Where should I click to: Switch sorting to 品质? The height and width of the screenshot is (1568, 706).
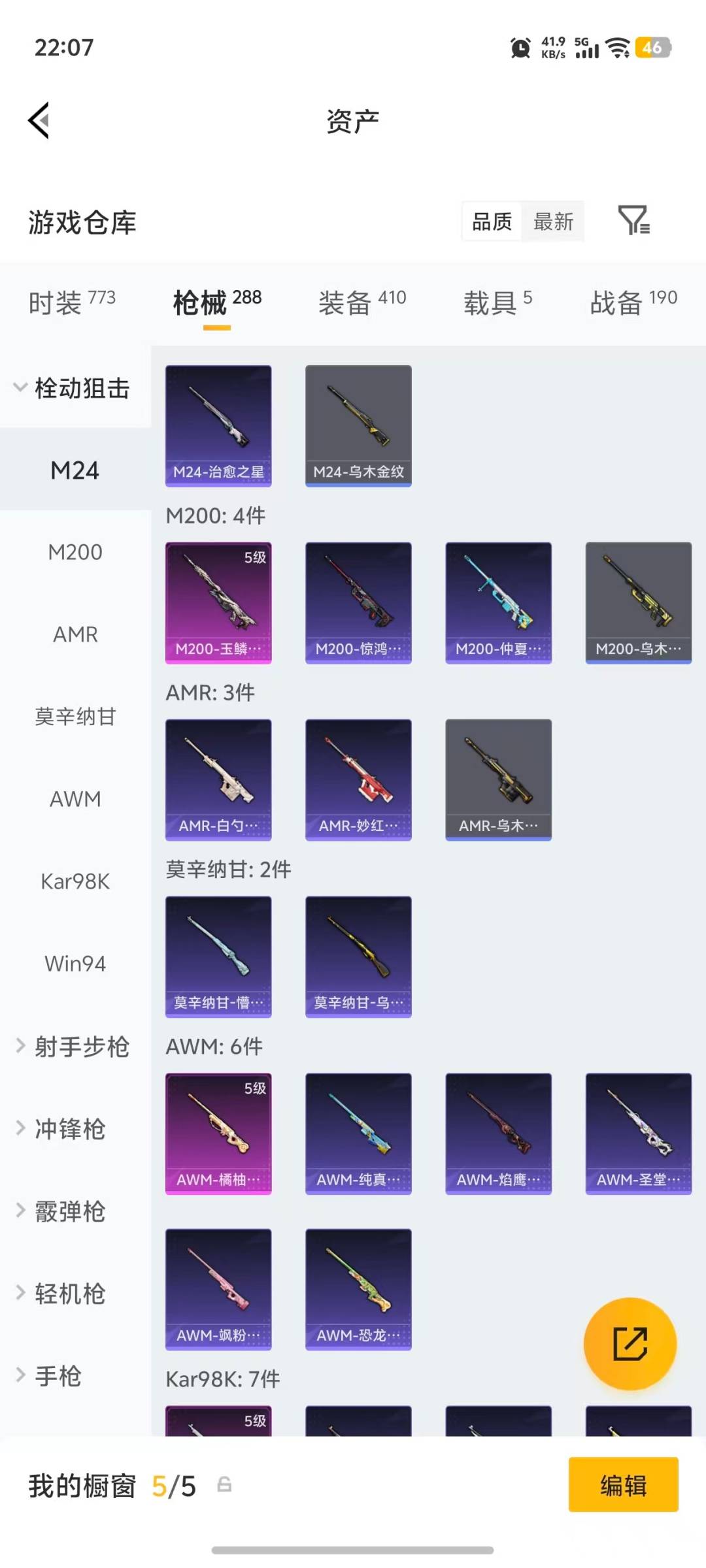point(490,222)
